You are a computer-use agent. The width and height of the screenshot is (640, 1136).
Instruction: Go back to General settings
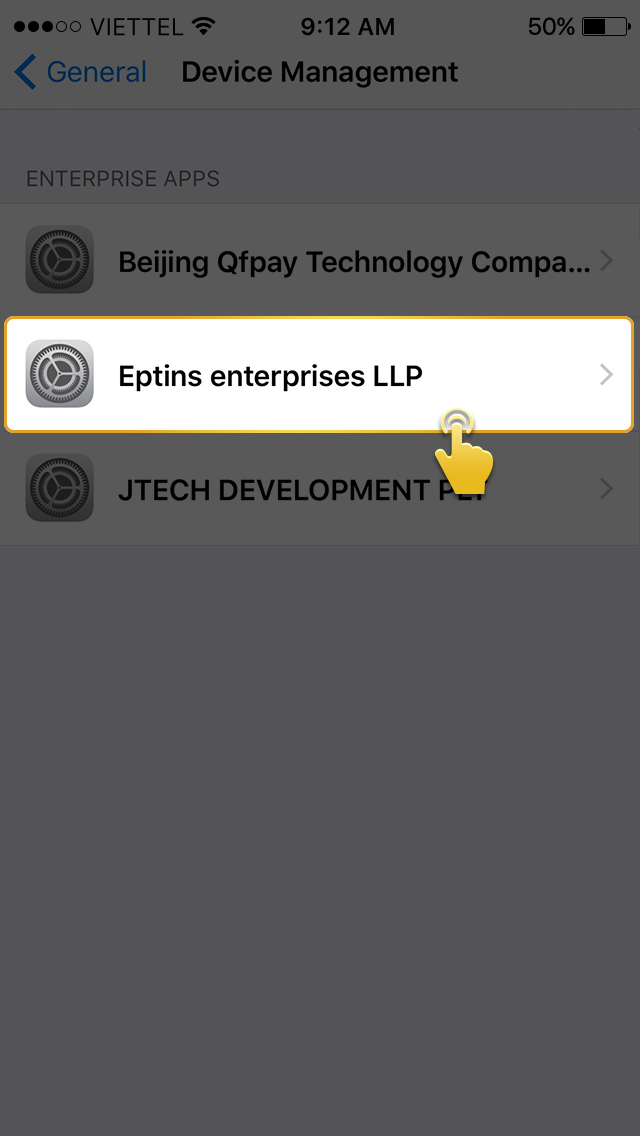pos(80,73)
